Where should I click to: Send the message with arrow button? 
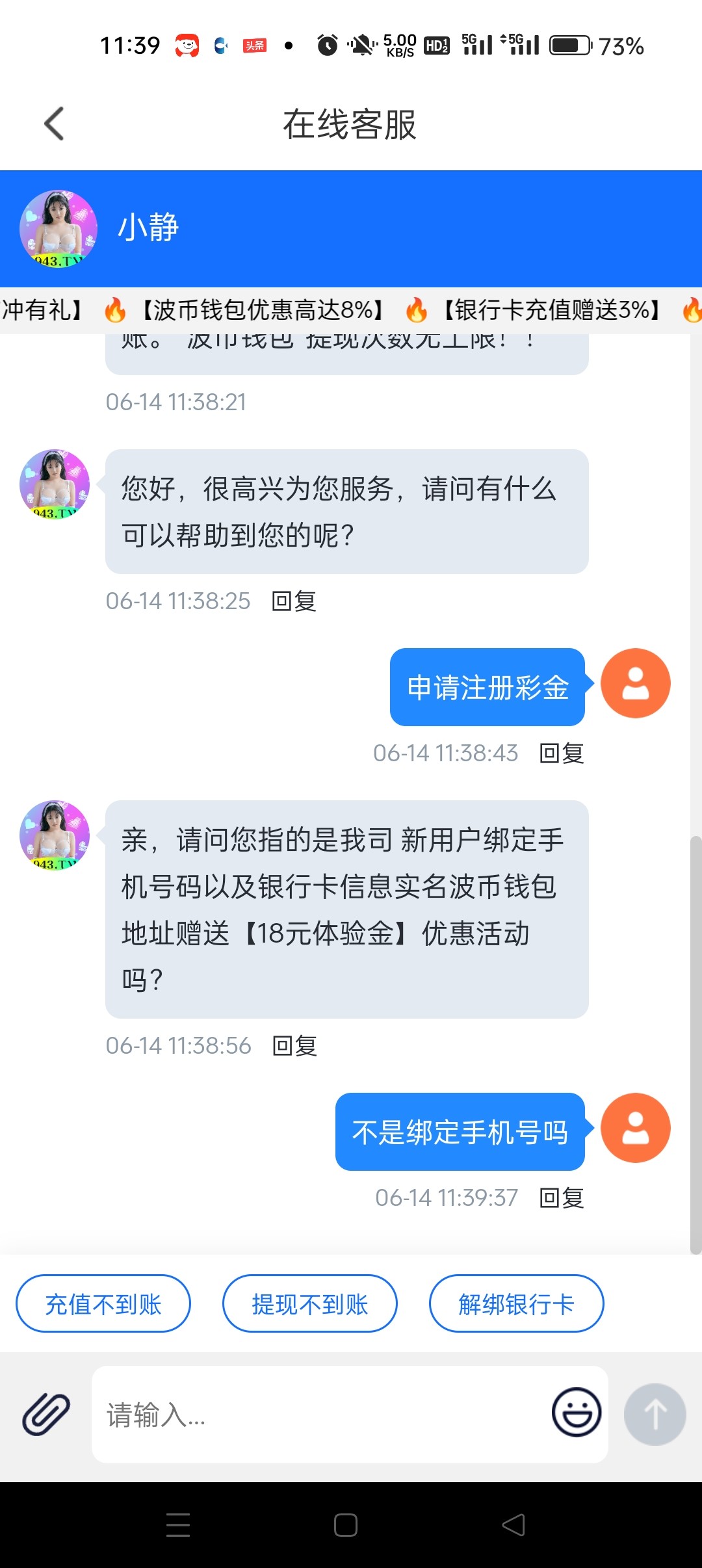pyautogui.click(x=655, y=1414)
